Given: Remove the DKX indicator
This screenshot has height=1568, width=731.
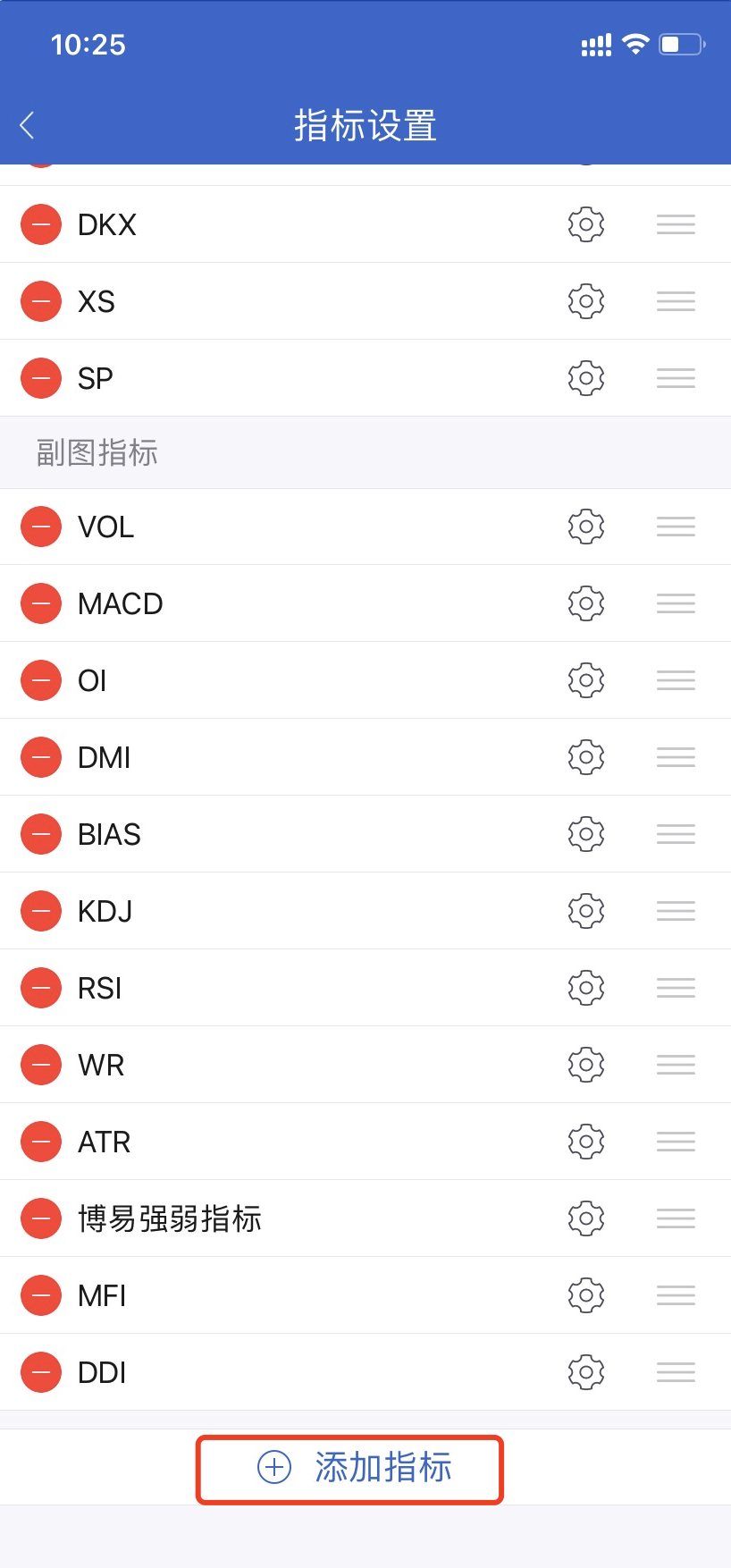Looking at the screenshot, I should pyautogui.click(x=41, y=224).
